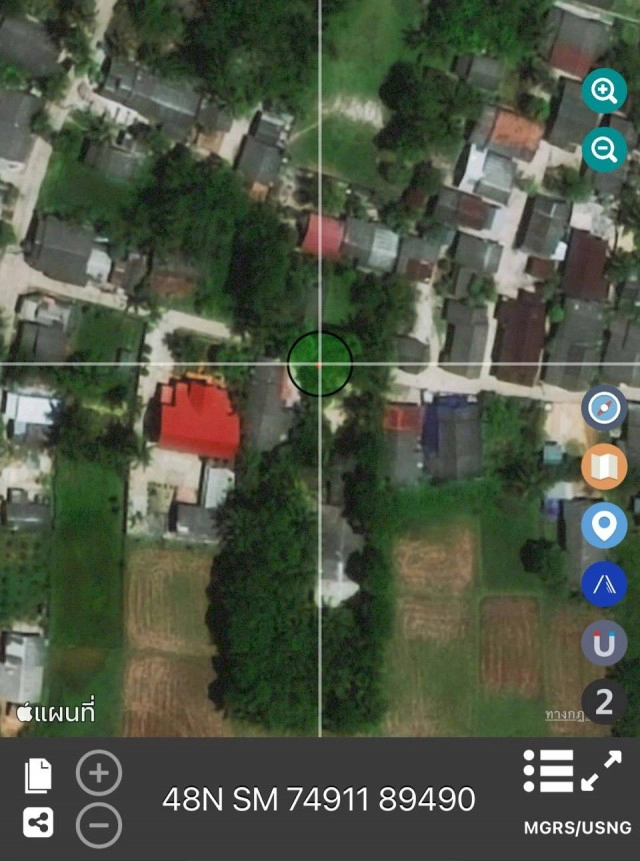Viewport: 640px width, 861px height.
Task: Change the MGRS/USNG coordinate format
Action: pyautogui.click(x=577, y=828)
